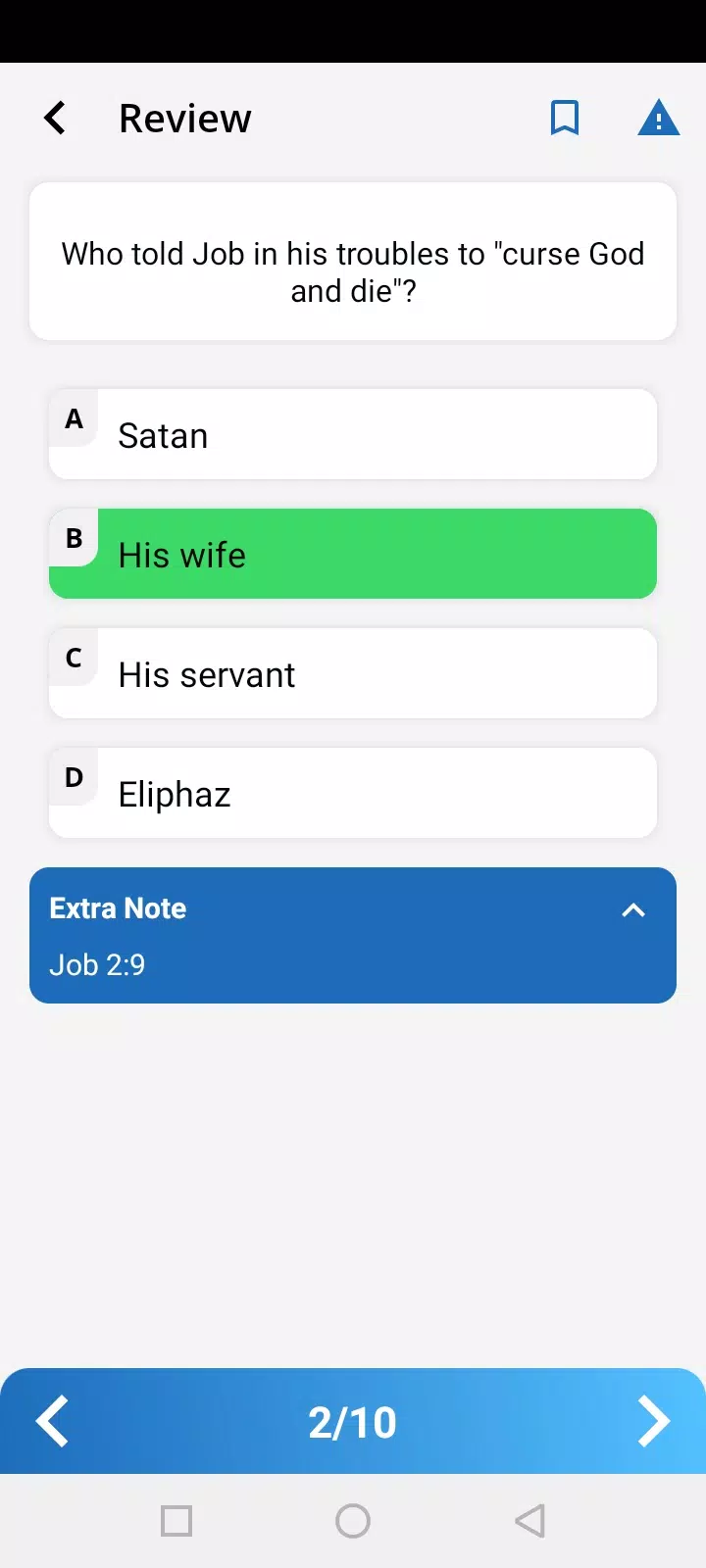Report a problem using the warning icon
This screenshot has height=1568, width=706.
pyautogui.click(x=659, y=119)
